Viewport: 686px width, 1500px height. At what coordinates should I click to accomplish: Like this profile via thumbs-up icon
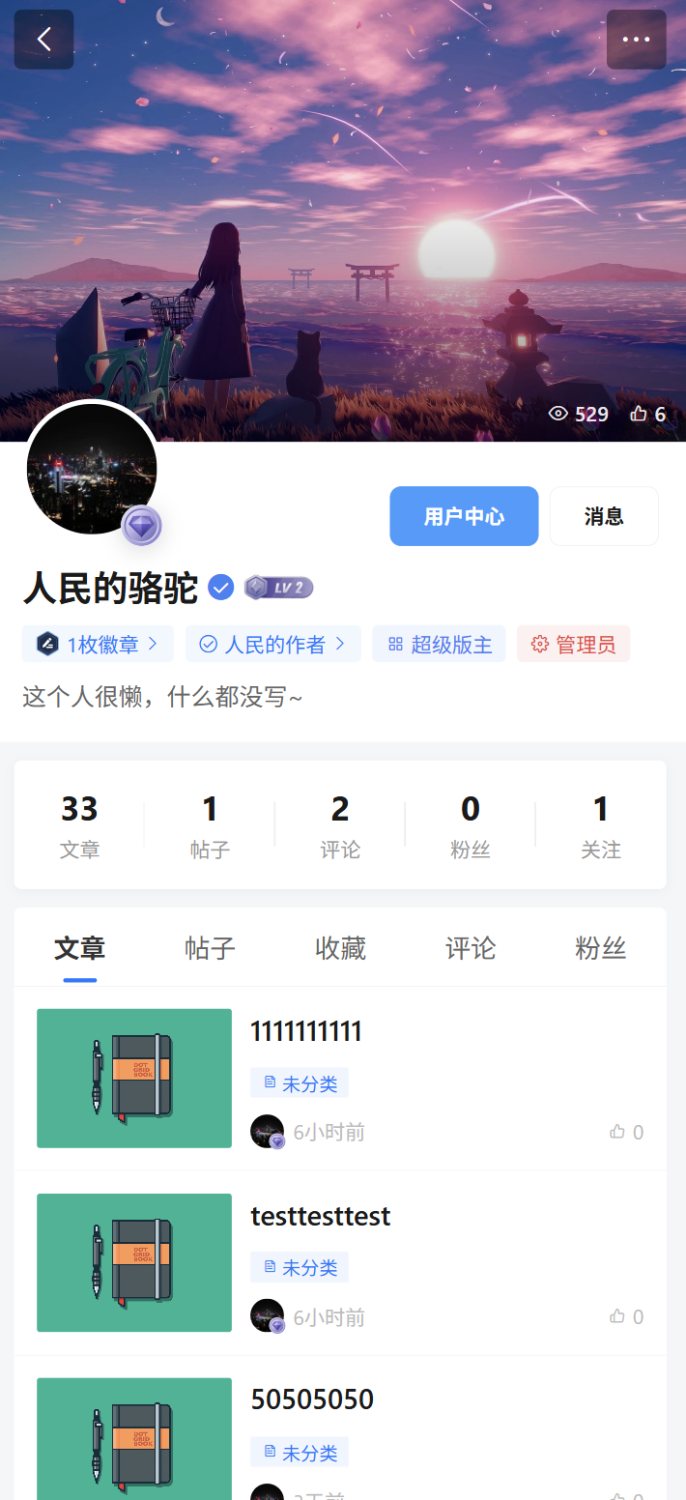coord(639,414)
